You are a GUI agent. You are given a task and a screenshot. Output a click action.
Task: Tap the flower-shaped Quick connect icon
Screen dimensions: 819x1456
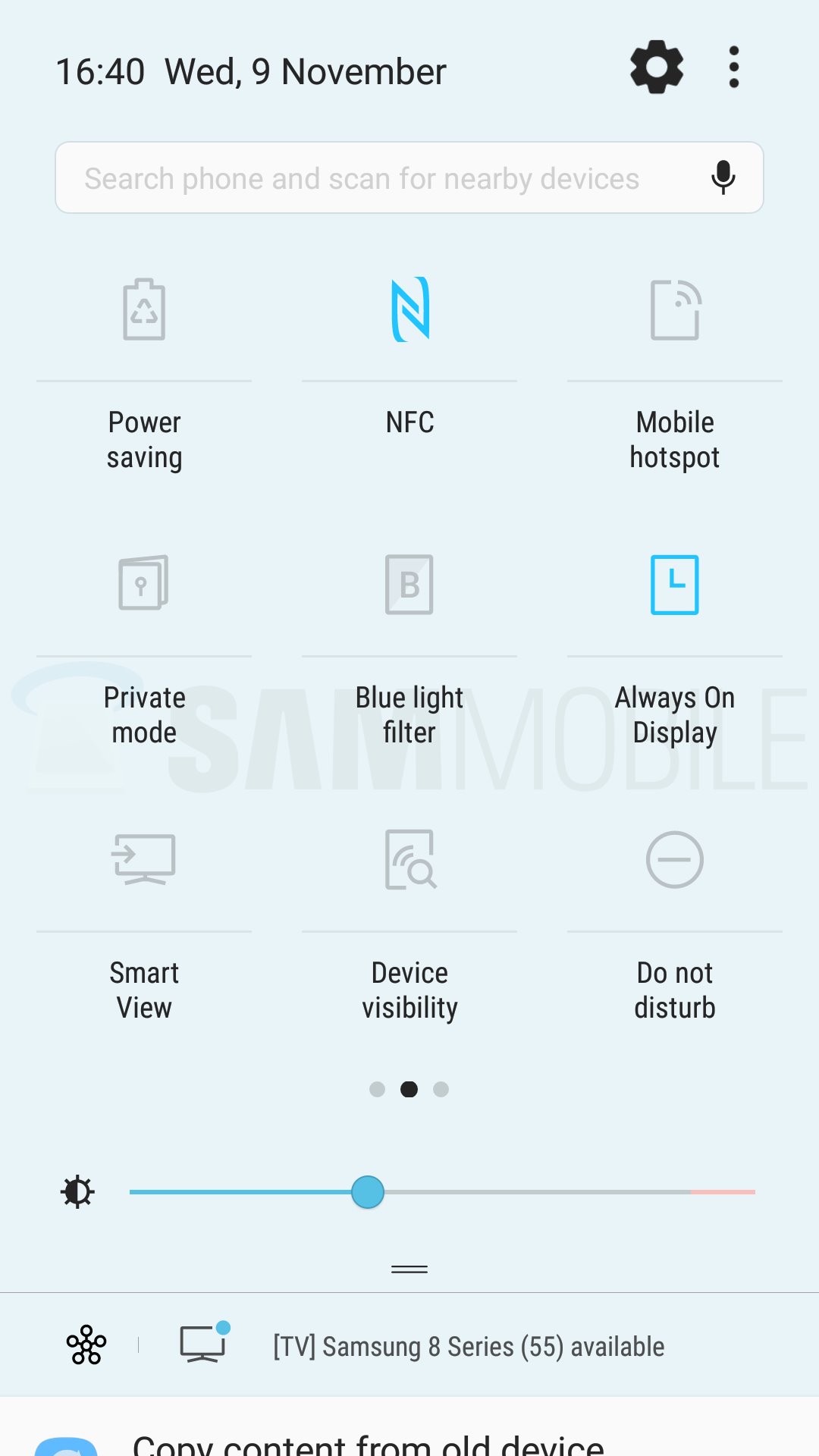(86, 1345)
